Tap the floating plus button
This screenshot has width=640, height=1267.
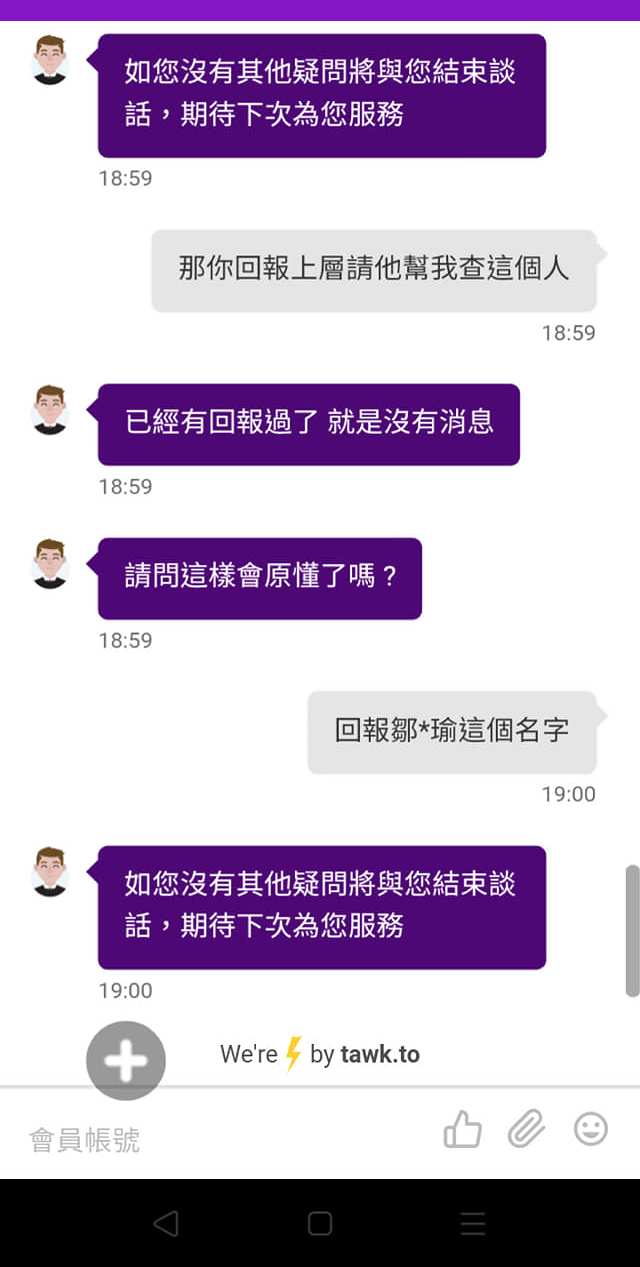(x=126, y=1061)
